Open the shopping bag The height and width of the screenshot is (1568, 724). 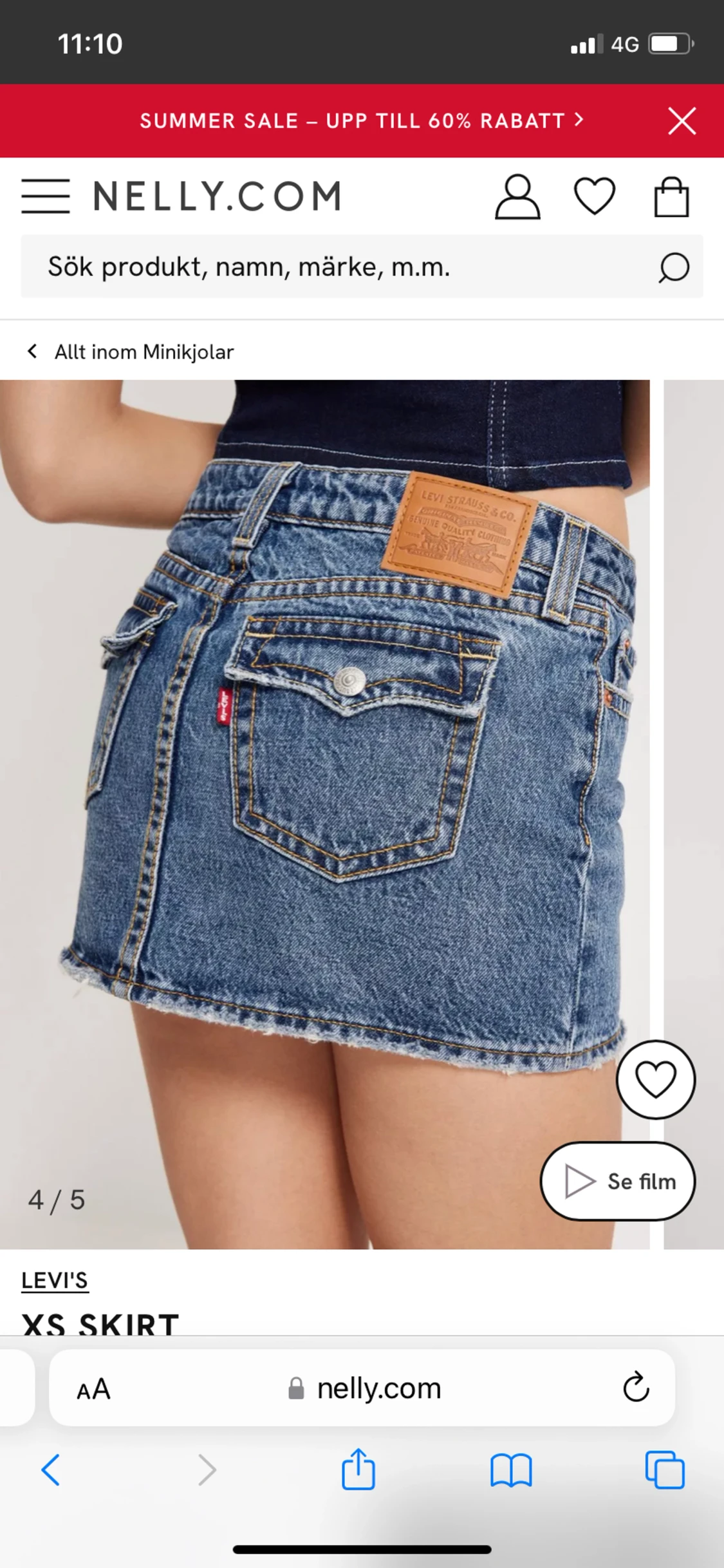tap(671, 196)
